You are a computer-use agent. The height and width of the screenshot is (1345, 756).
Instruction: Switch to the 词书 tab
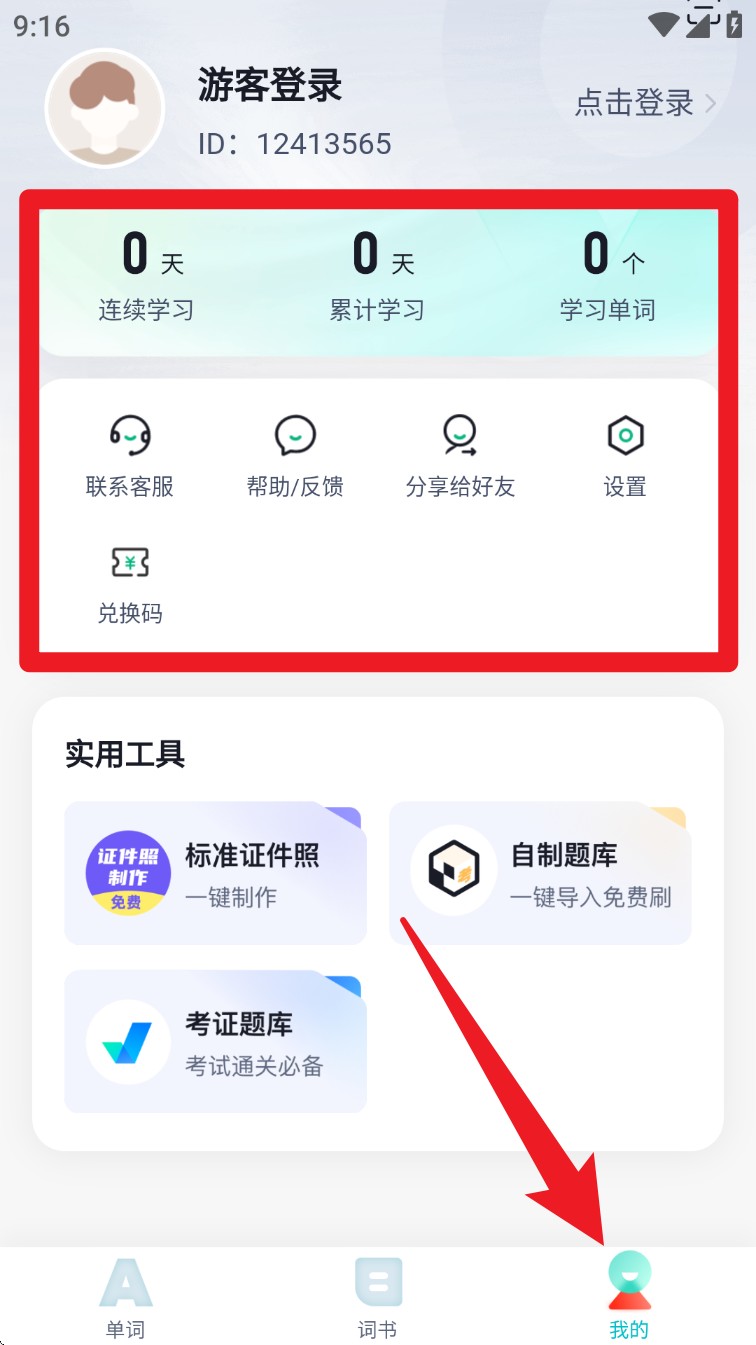[x=378, y=1294]
